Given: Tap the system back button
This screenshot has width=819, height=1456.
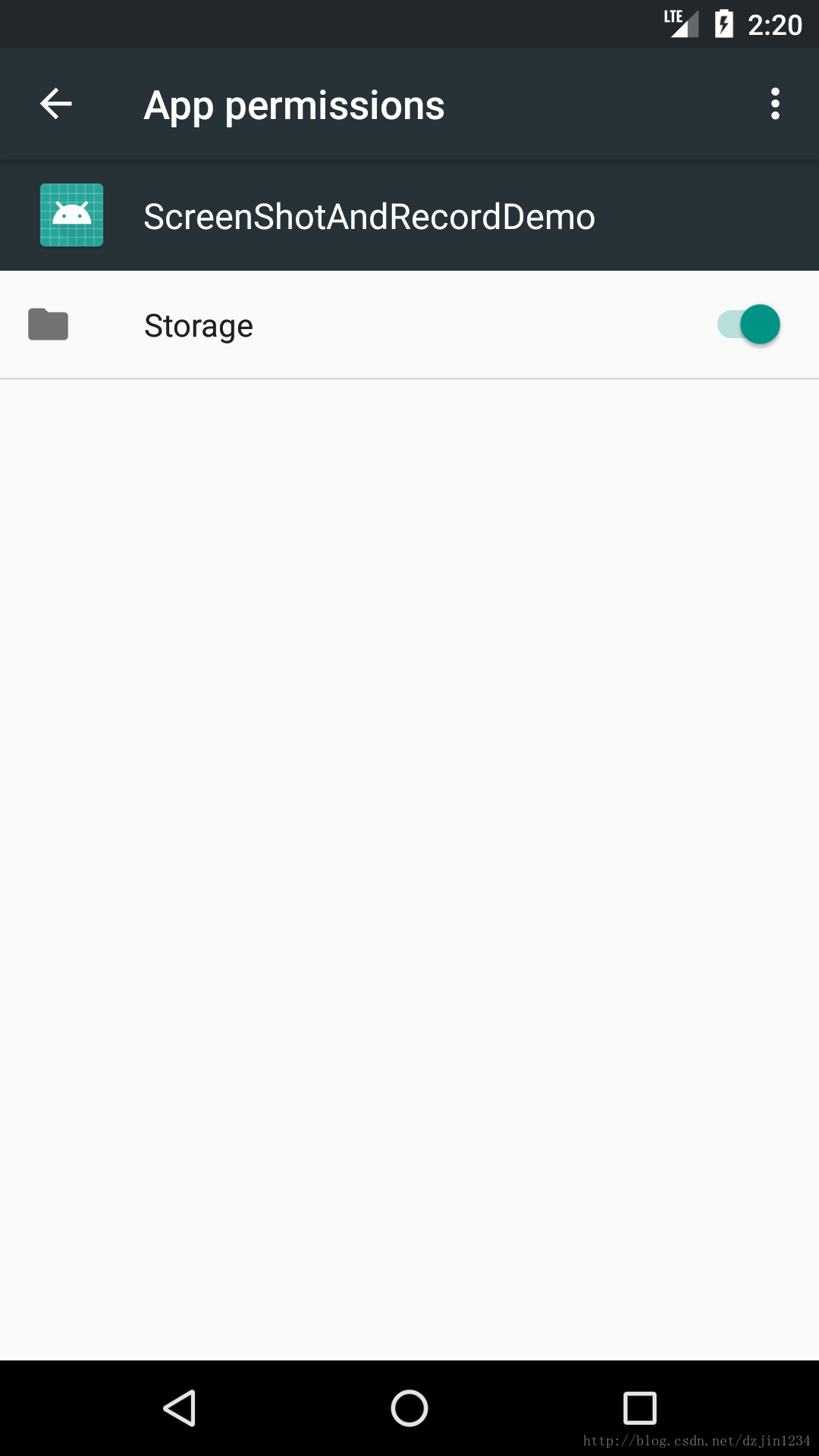Looking at the screenshot, I should coord(180,1408).
